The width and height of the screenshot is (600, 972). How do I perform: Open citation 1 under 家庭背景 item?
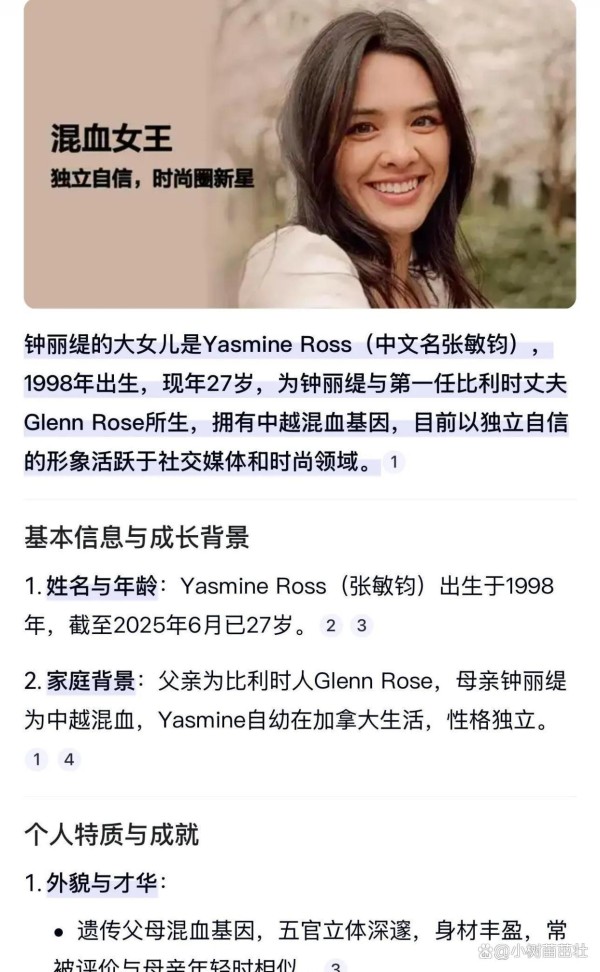[37, 759]
